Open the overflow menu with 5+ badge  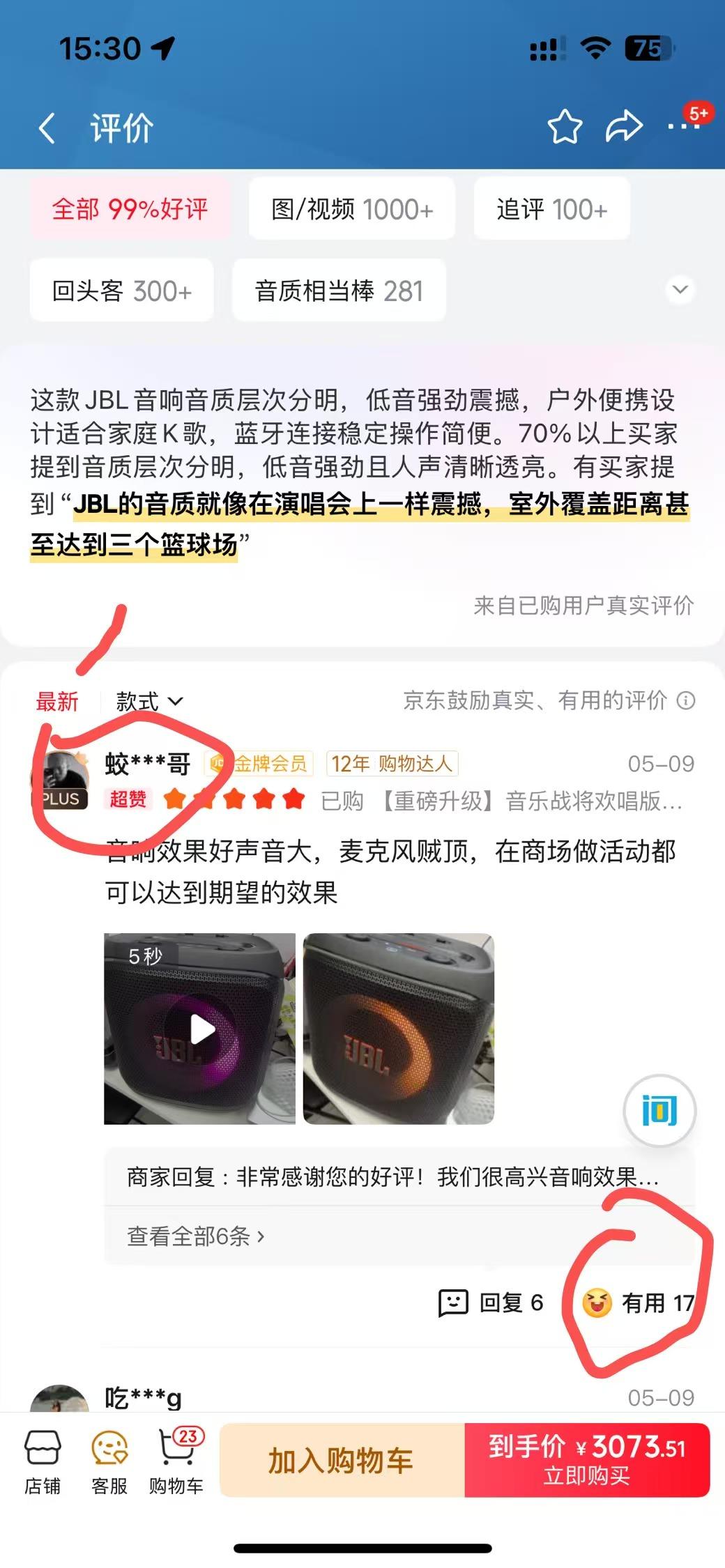click(683, 126)
